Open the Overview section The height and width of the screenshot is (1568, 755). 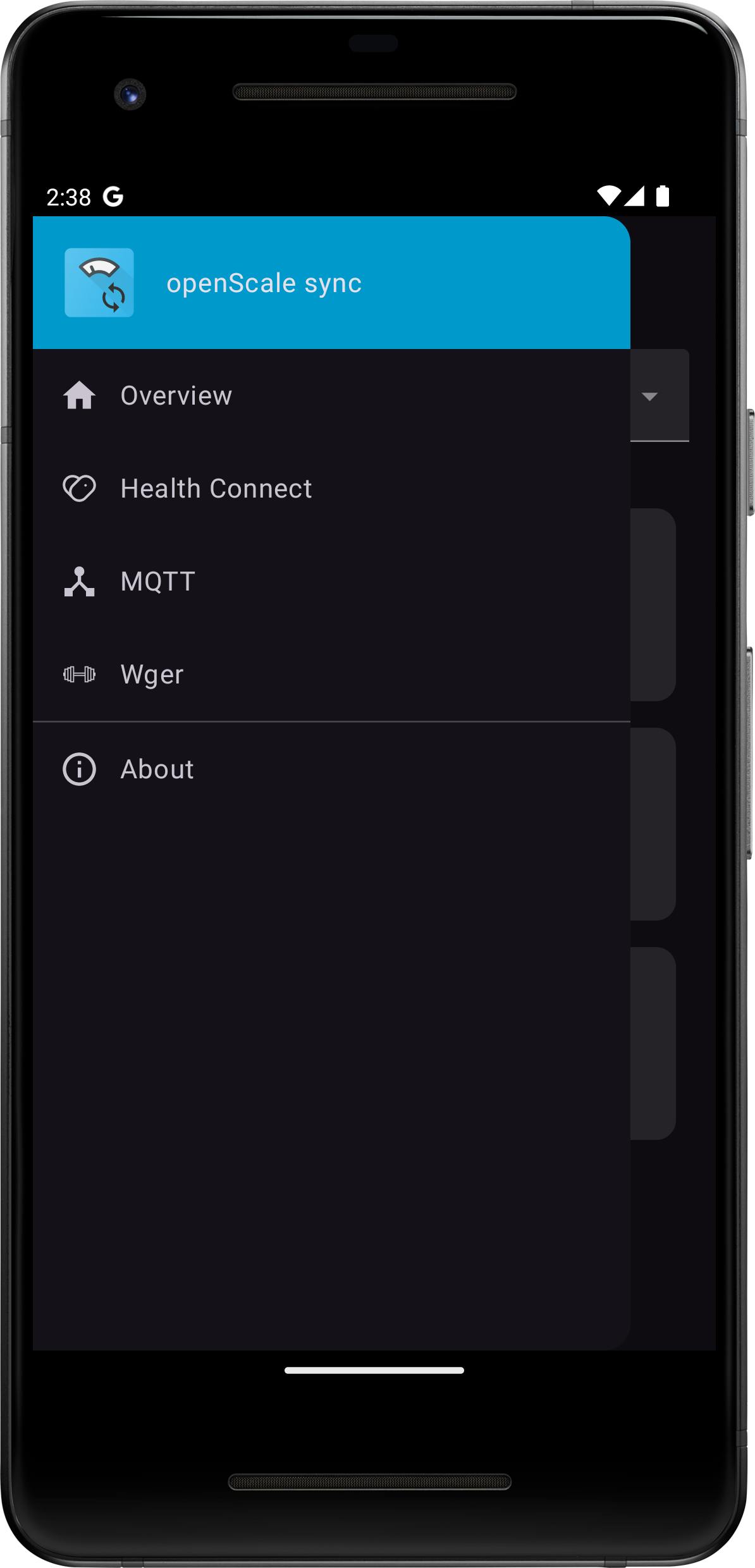point(176,396)
